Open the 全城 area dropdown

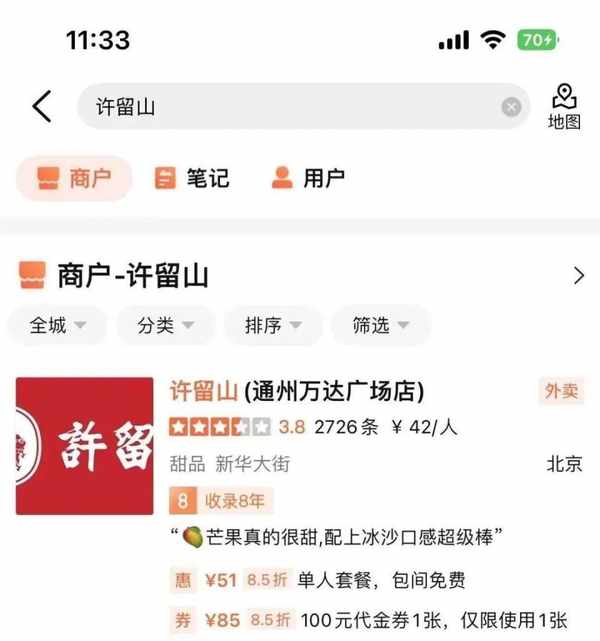click(58, 325)
